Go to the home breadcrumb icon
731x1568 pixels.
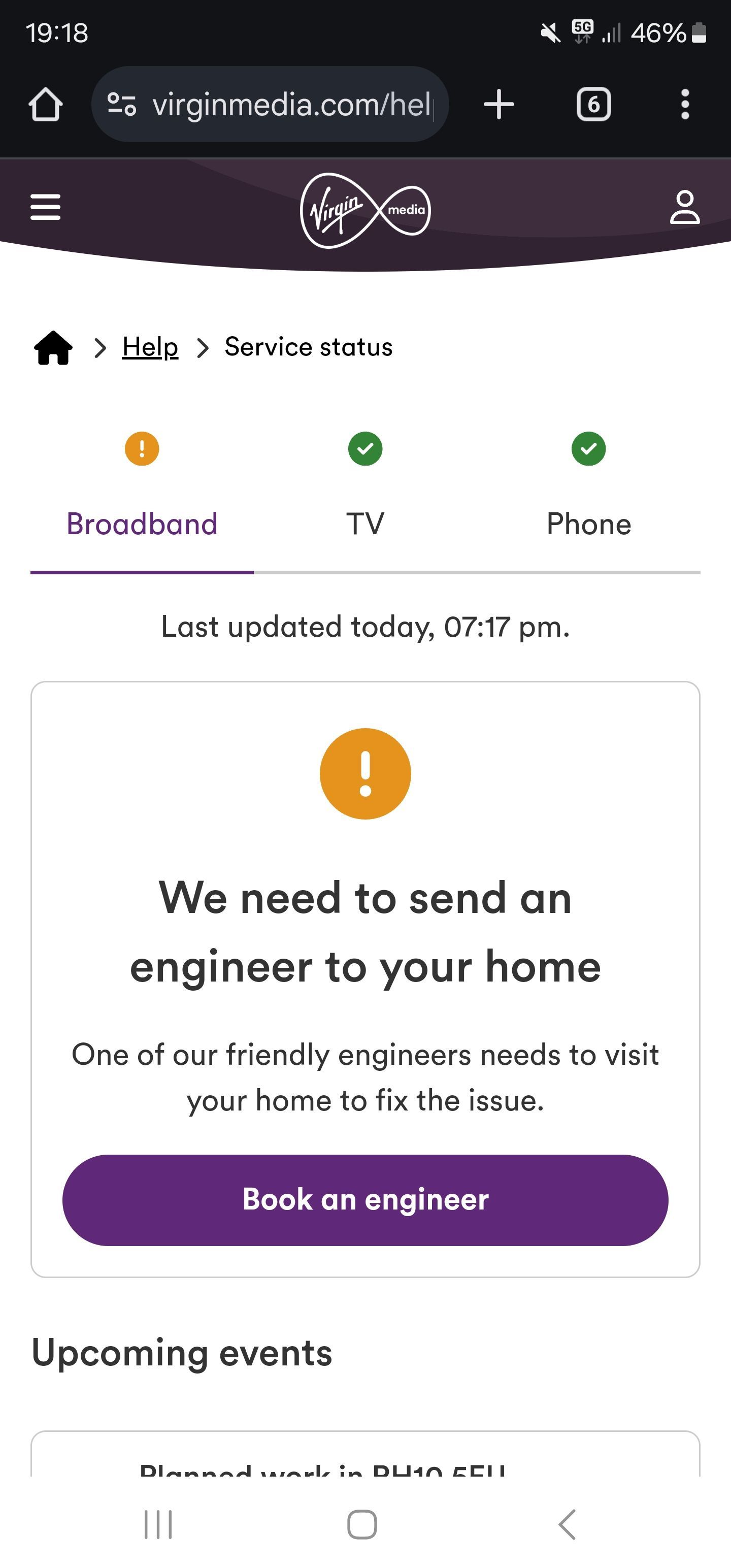[54, 347]
